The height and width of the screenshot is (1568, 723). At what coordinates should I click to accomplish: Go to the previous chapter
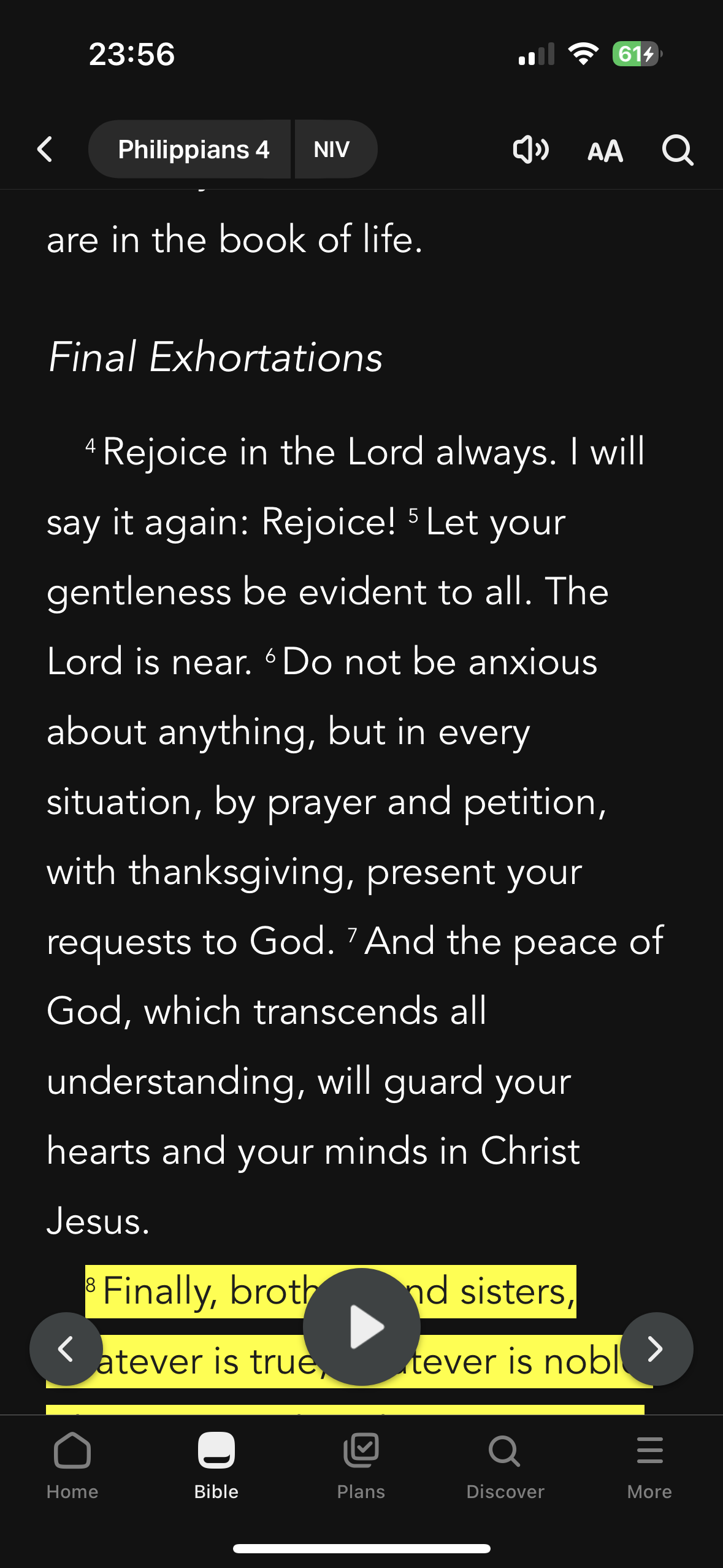click(66, 1348)
